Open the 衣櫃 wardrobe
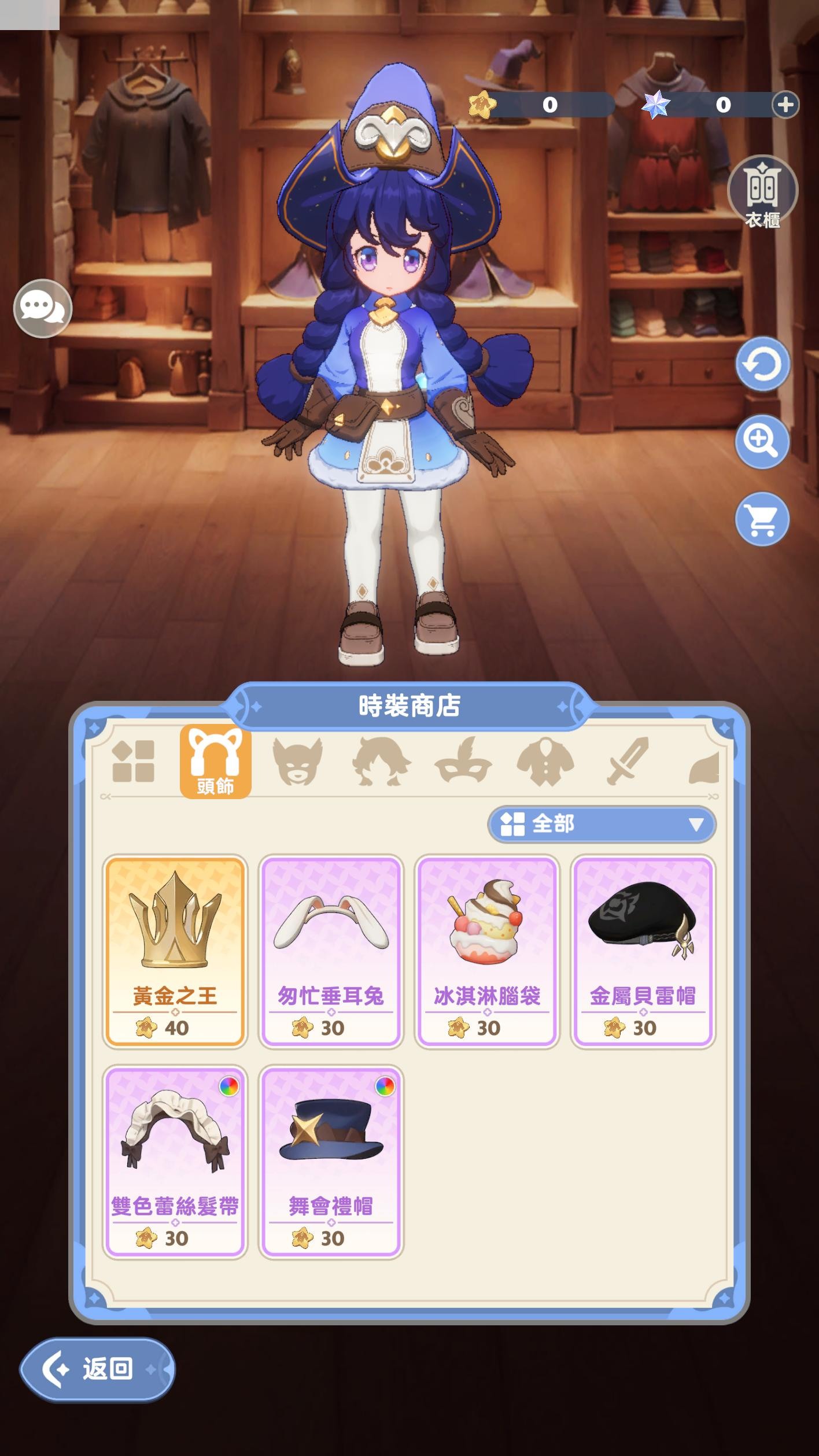819x1456 pixels. click(762, 192)
